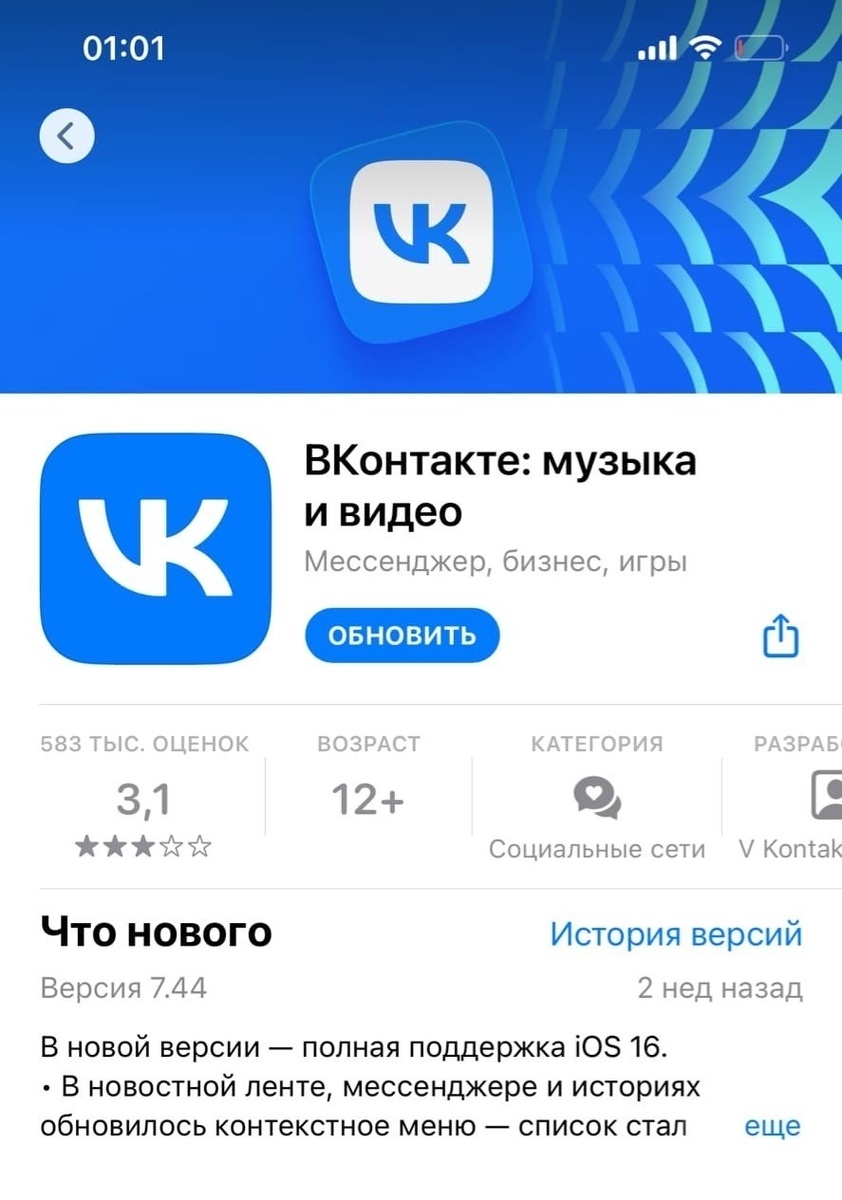Expand the description with еще

(x=773, y=1126)
